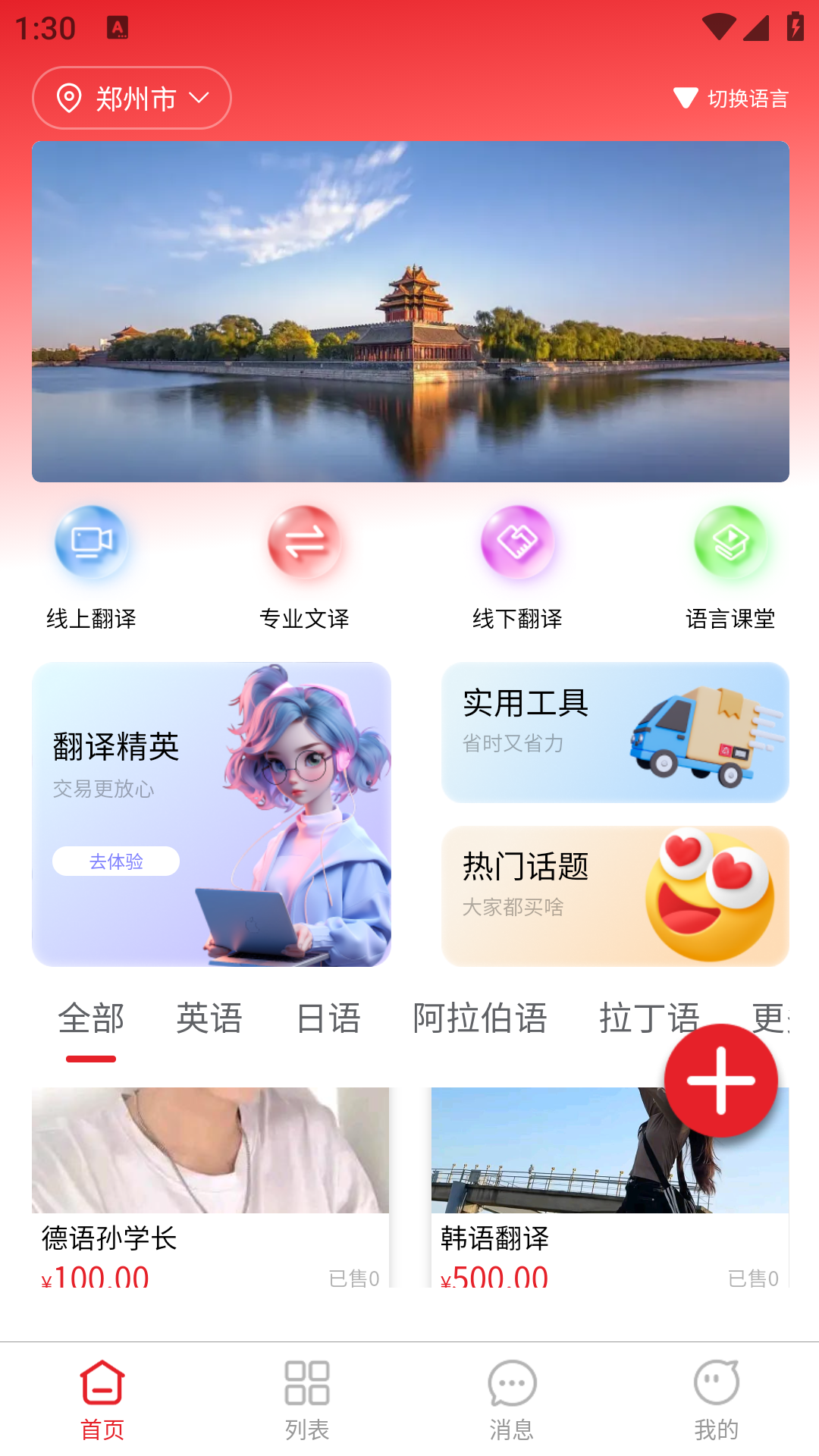Image resolution: width=819 pixels, height=1456 pixels.
Task: Open the 实用工具 practical tools card
Action: pos(615,732)
